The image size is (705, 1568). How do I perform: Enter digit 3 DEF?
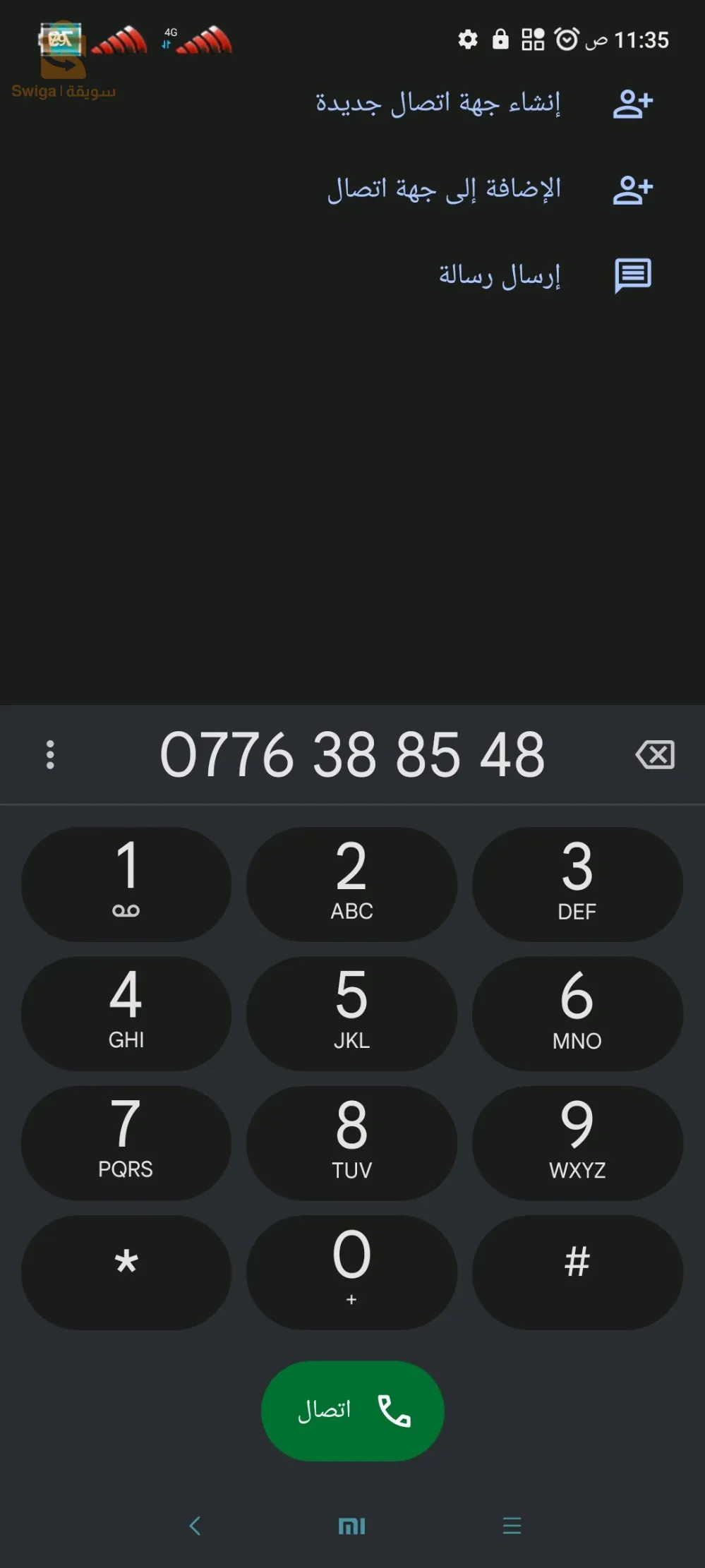pos(577,883)
